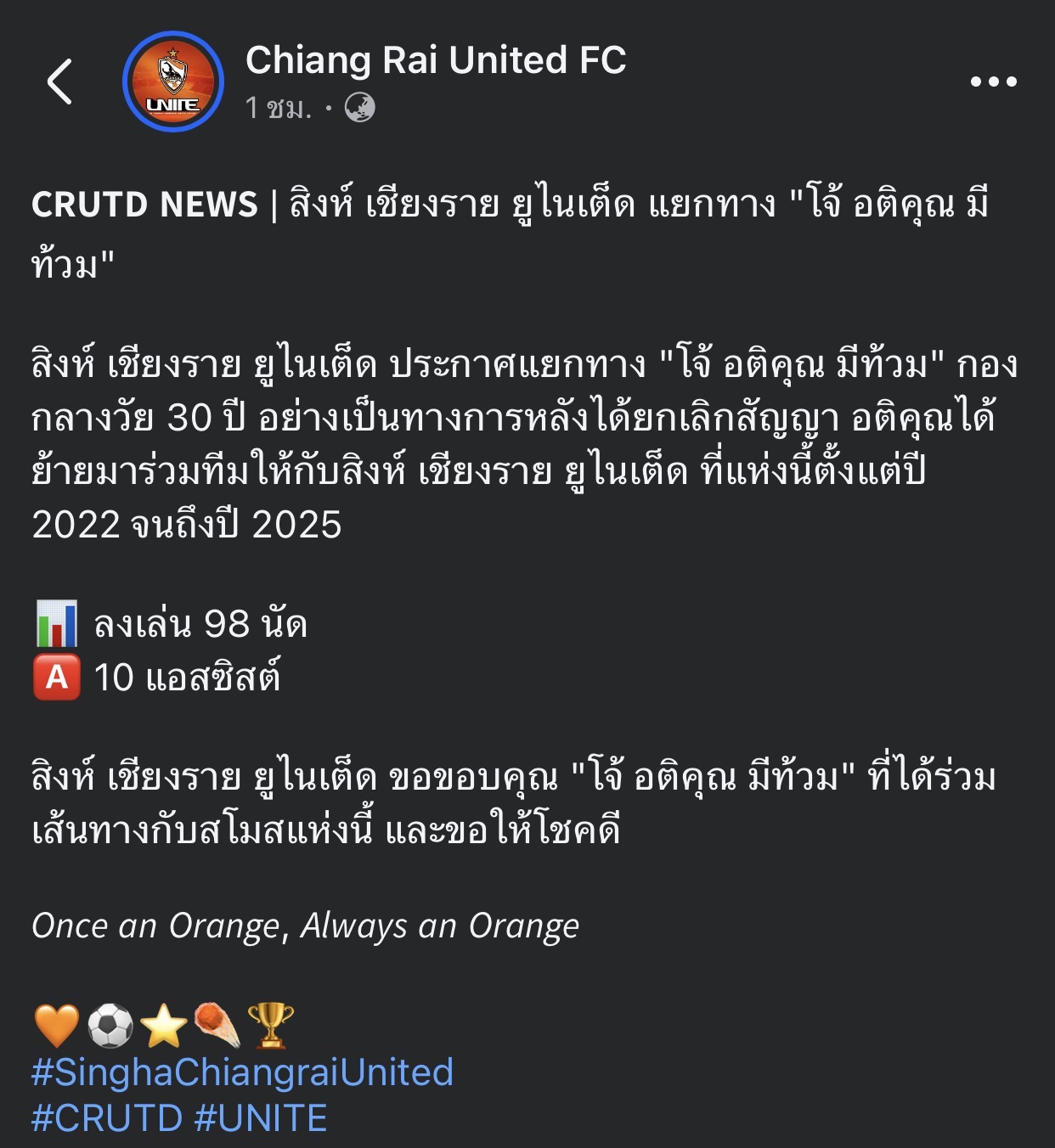
Task: Open the #UNITE hashtag
Action: (261, 1118)
